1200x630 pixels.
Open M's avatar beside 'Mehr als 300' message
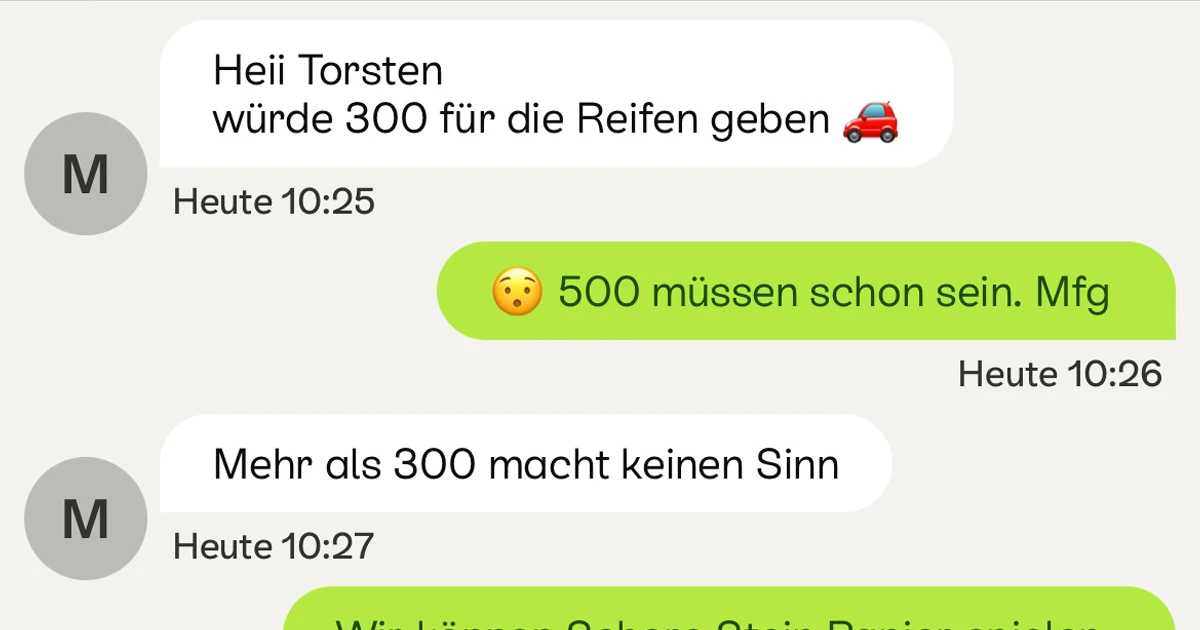[x=85, y=518]
